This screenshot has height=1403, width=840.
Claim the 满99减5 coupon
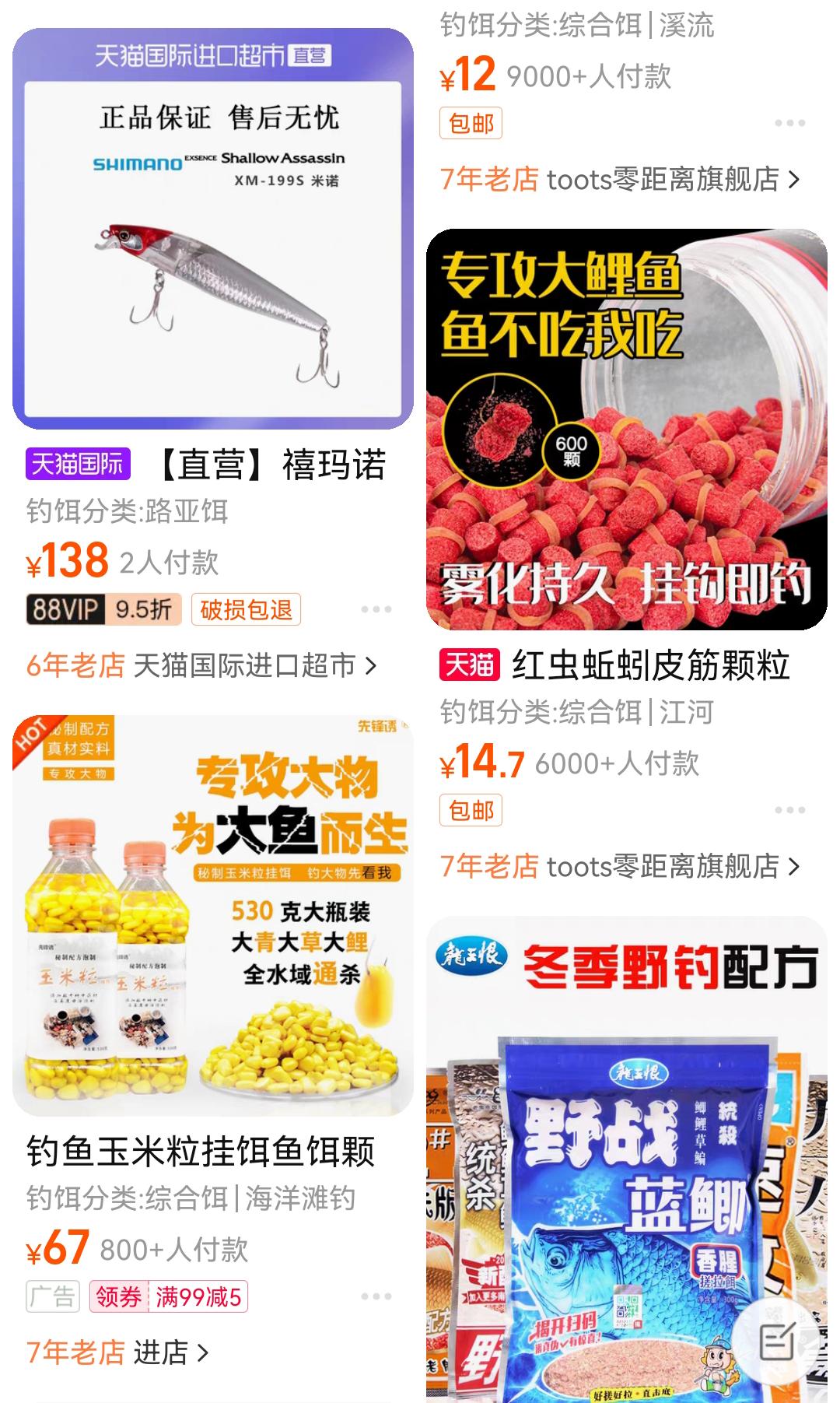[x=169, y=1296]
